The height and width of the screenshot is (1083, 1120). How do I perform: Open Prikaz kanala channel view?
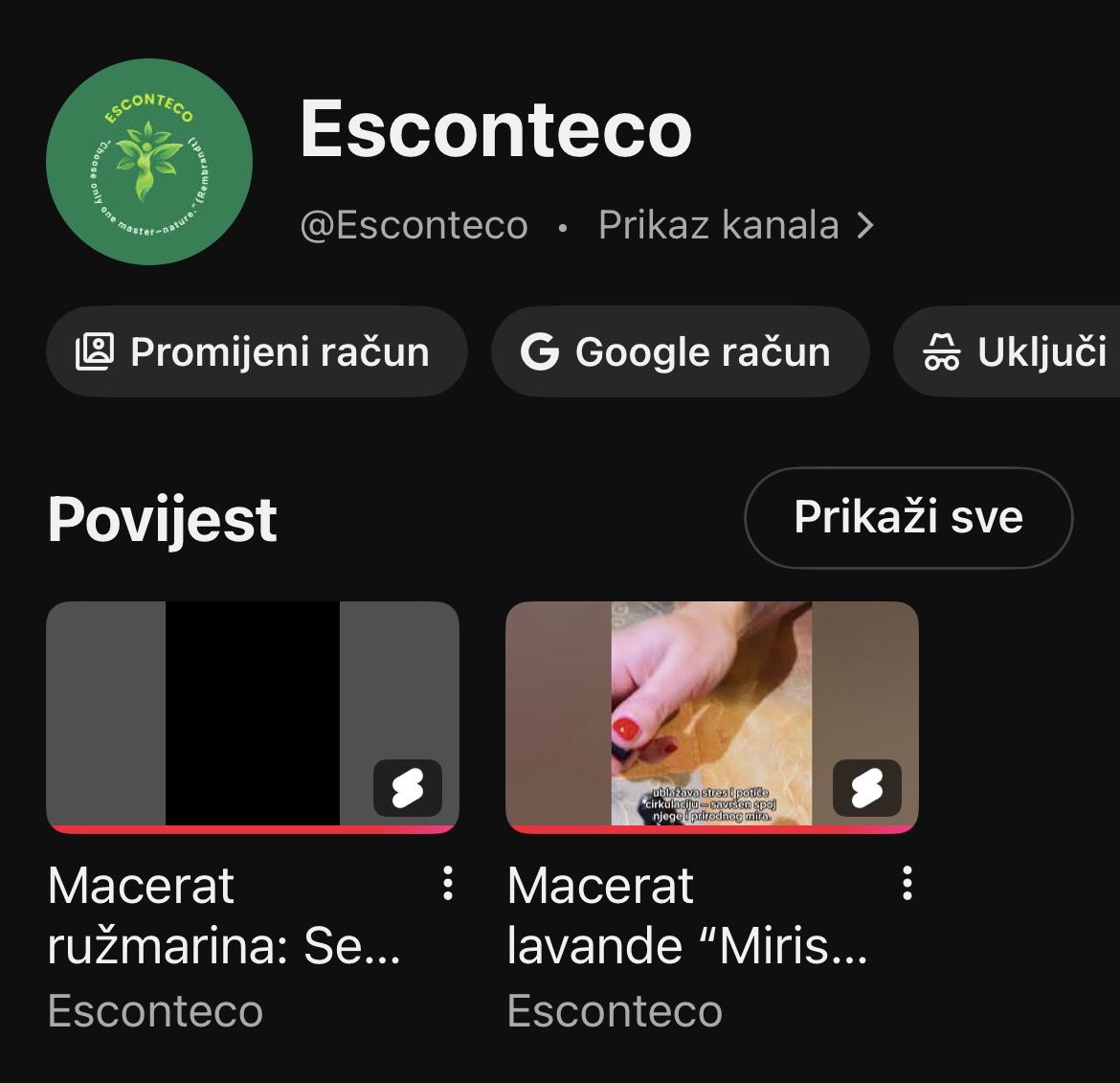coord(735,226)
